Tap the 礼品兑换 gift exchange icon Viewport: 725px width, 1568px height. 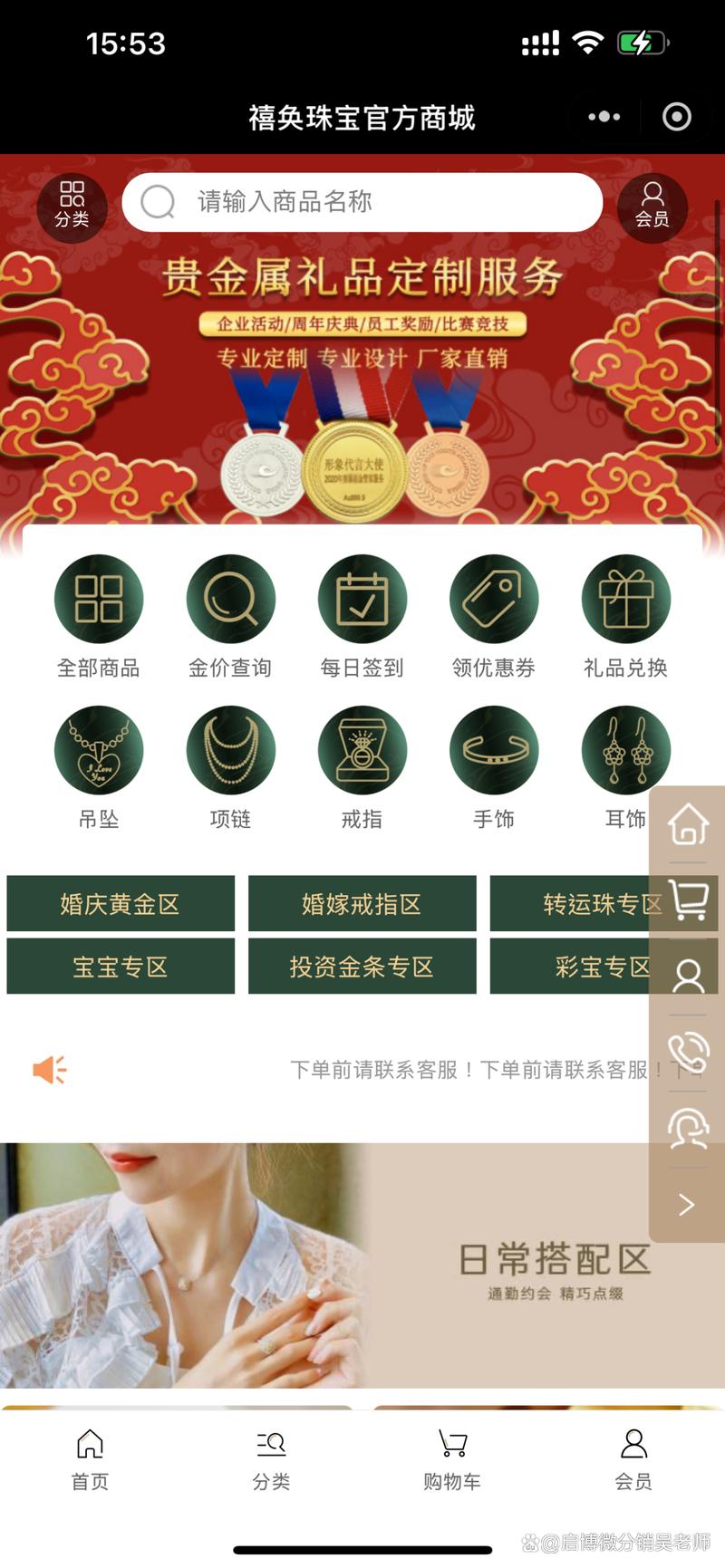[625, 599]
